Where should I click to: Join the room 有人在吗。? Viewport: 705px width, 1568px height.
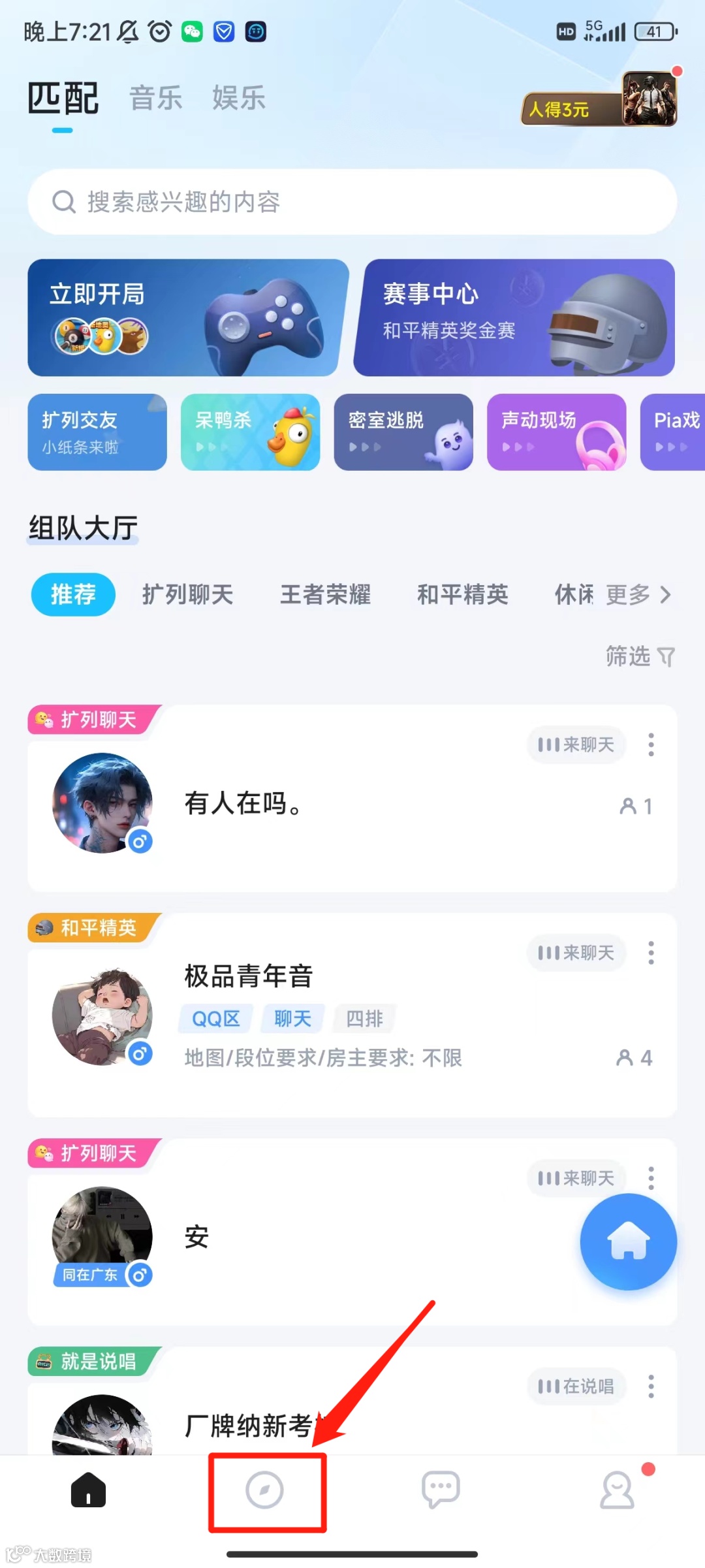pyautogui.click(x=352, y=805)
